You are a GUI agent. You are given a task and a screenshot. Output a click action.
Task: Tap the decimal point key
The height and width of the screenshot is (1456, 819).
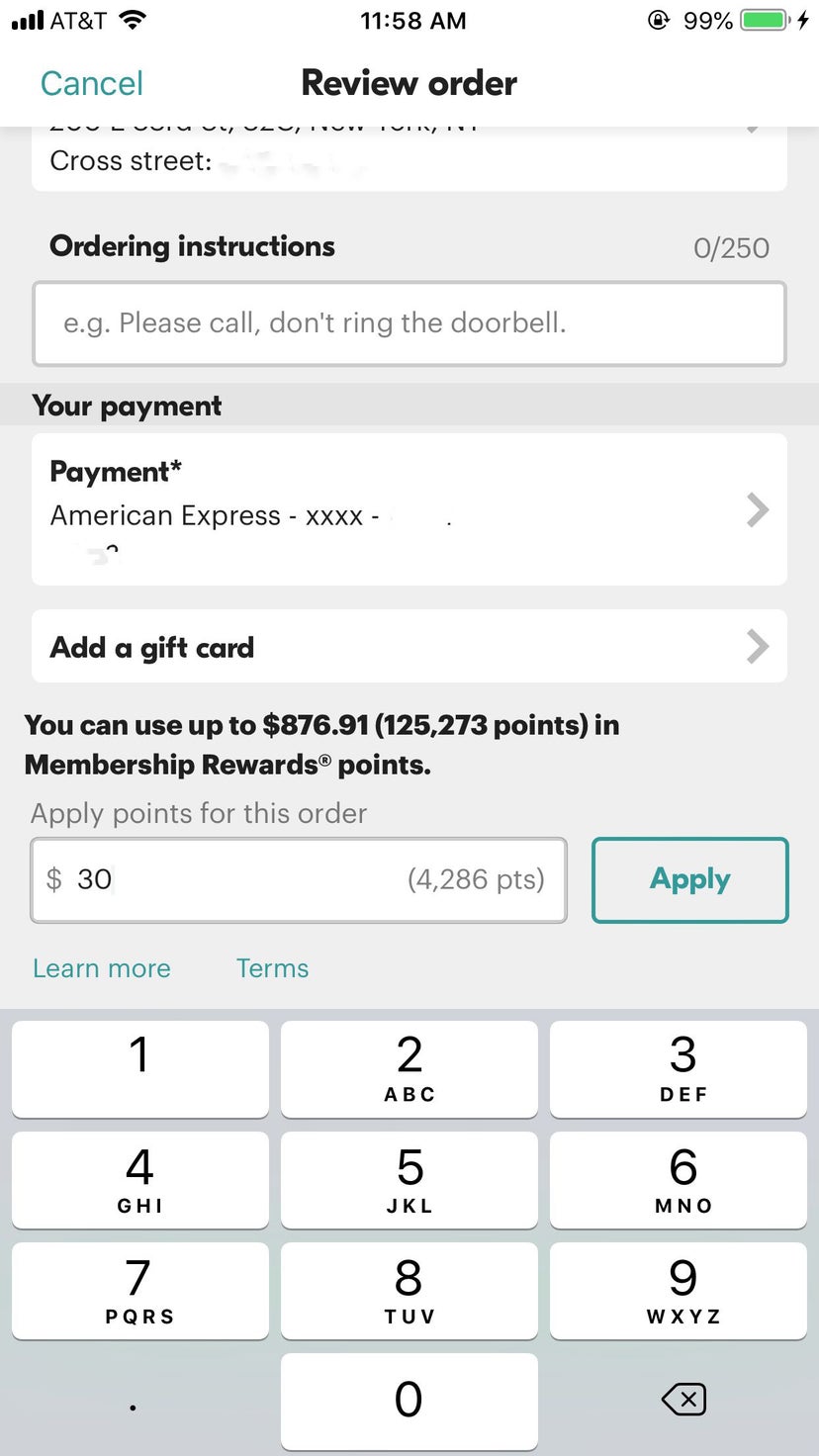pyautogui.click(x=133, y=1400)
